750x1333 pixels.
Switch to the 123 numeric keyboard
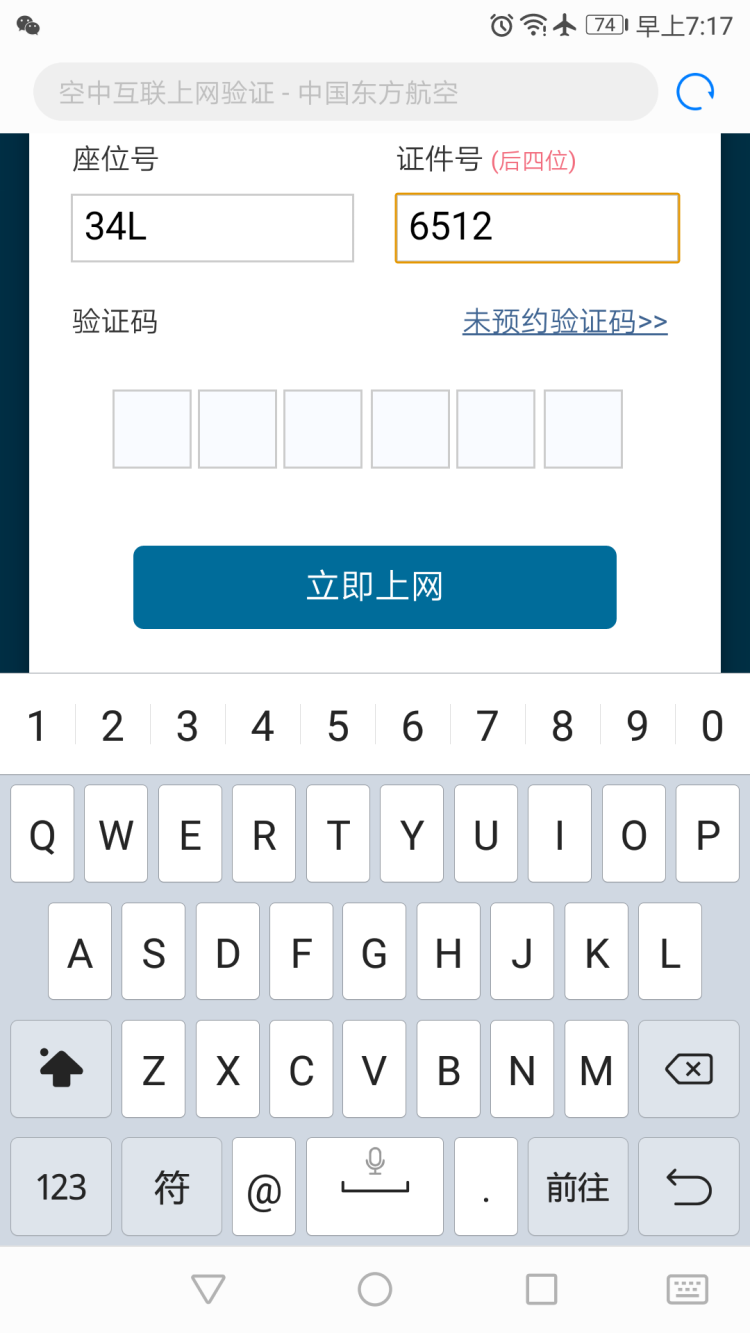[x=61, y=1187]
